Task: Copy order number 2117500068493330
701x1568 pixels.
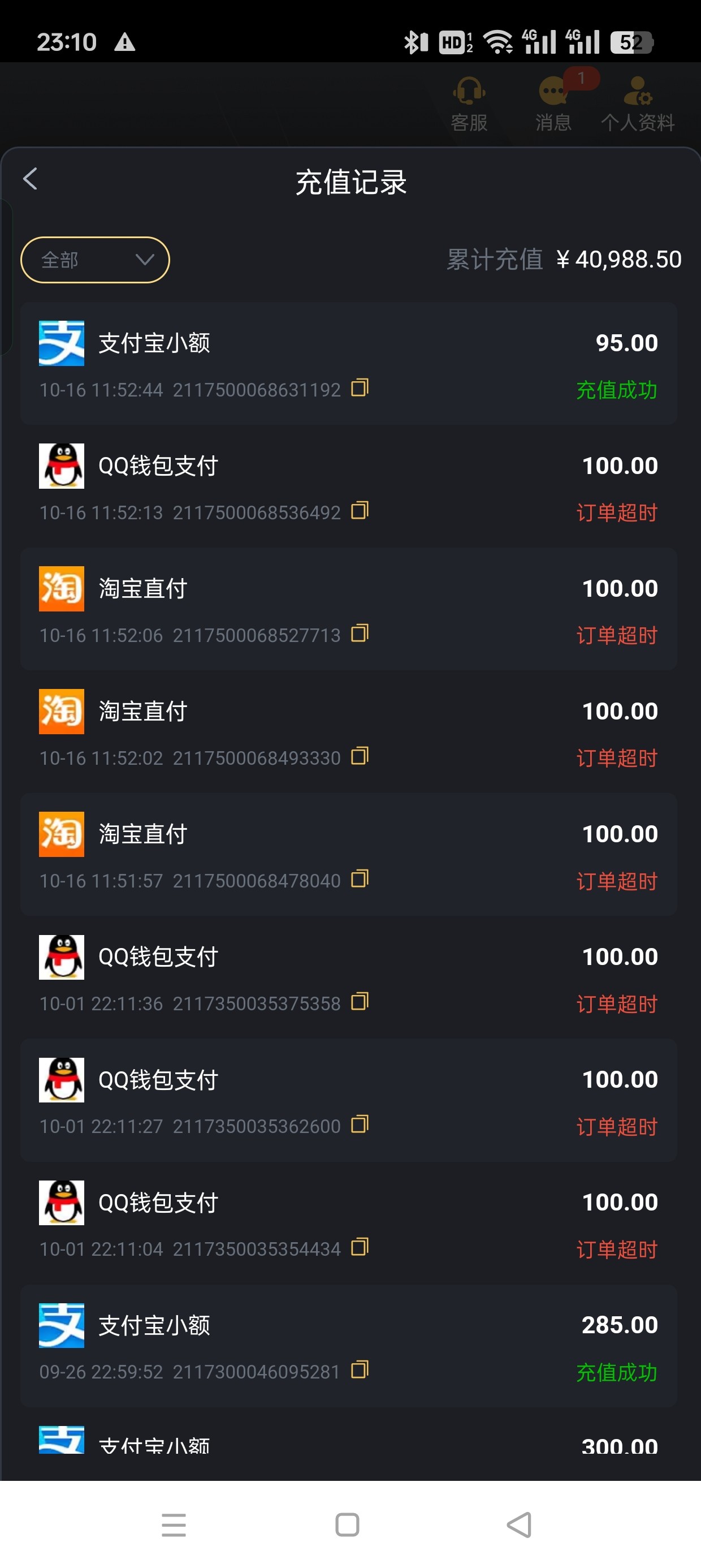Action: coord(360,756)
